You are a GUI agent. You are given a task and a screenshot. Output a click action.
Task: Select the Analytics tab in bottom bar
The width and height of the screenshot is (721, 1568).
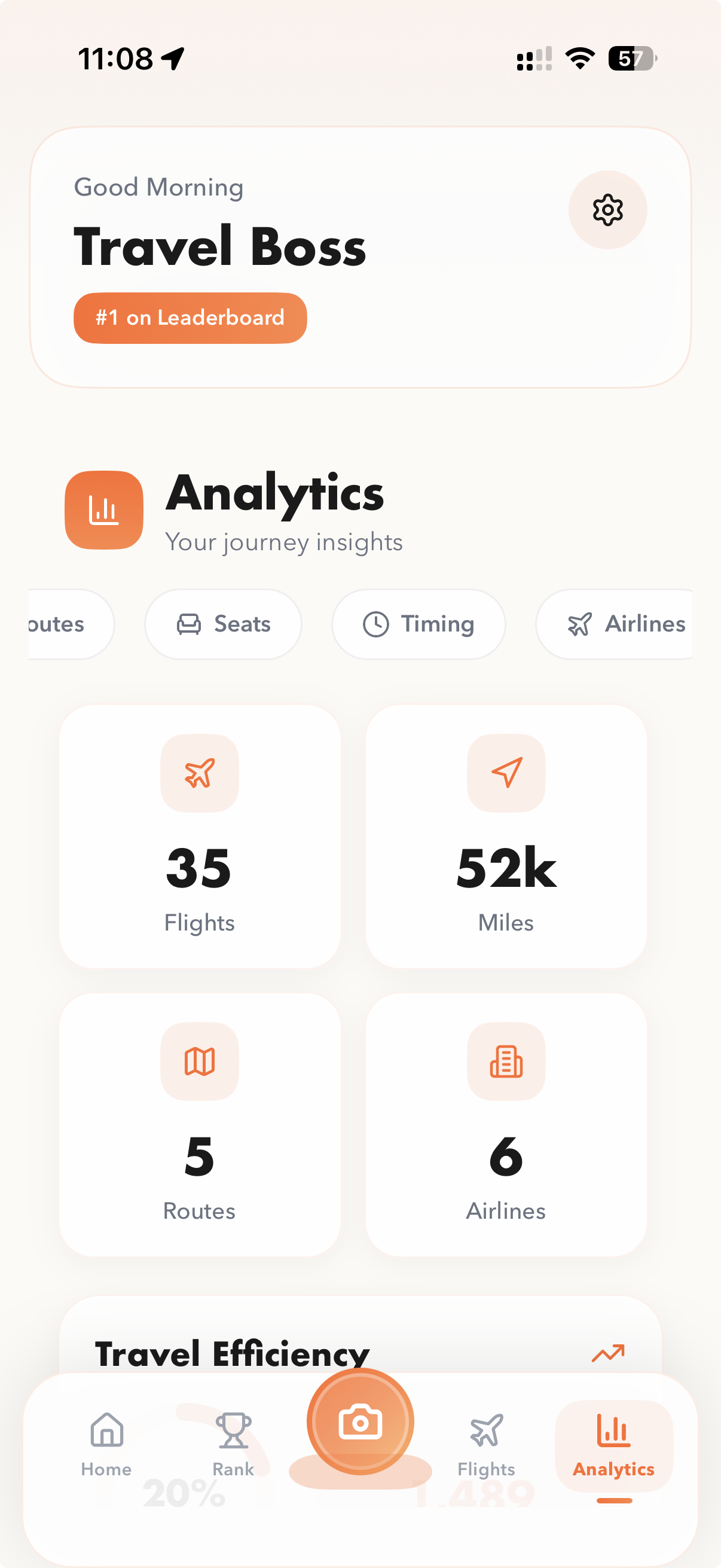[613, 1445]
